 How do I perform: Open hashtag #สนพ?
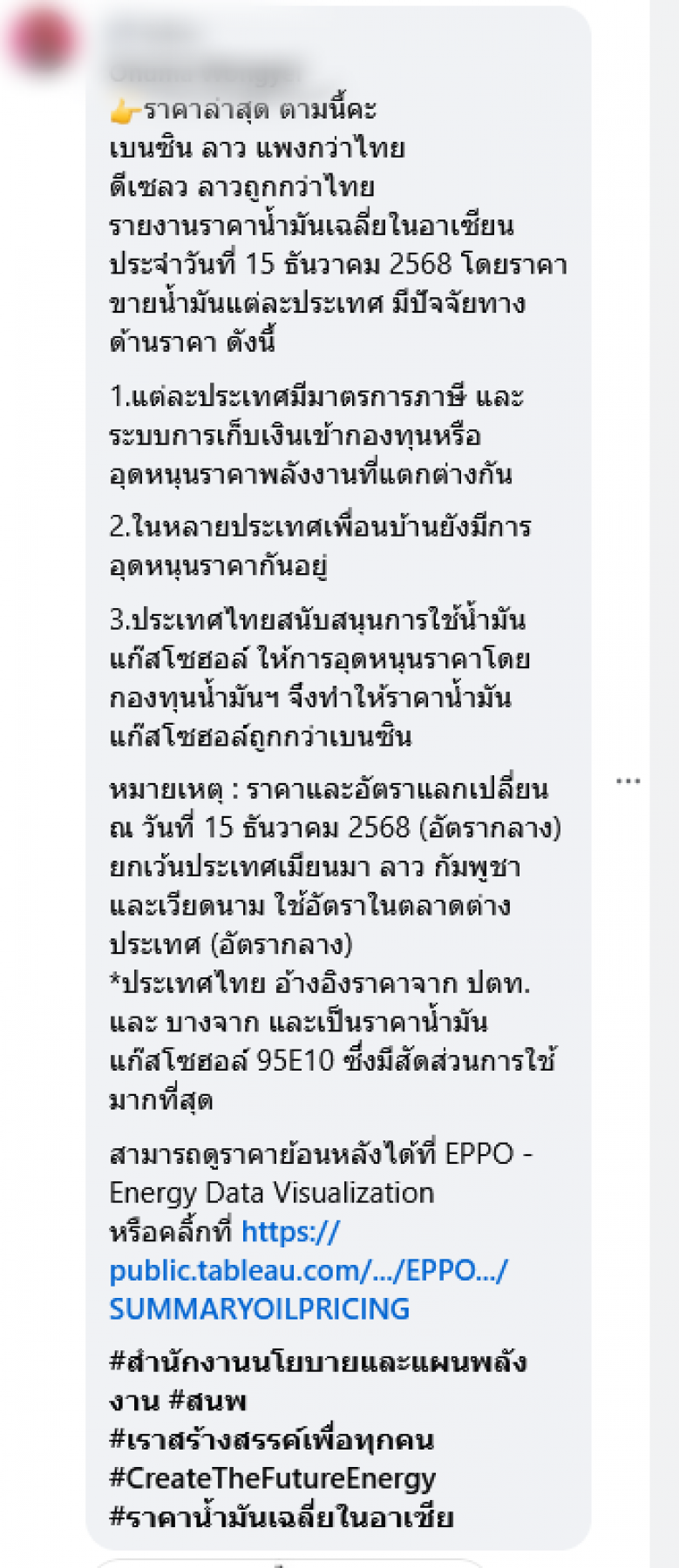point(206,1401)
